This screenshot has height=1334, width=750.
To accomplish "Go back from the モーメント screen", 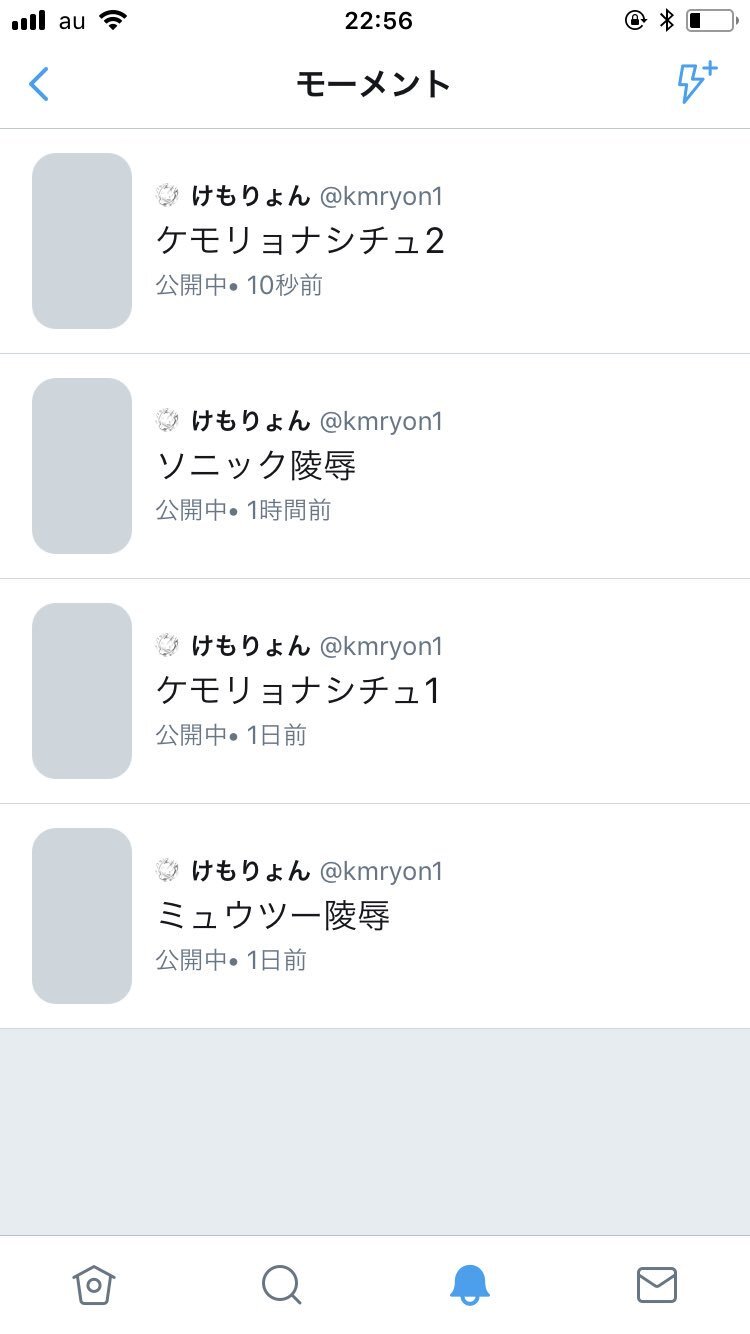I will tap(40, 85).
